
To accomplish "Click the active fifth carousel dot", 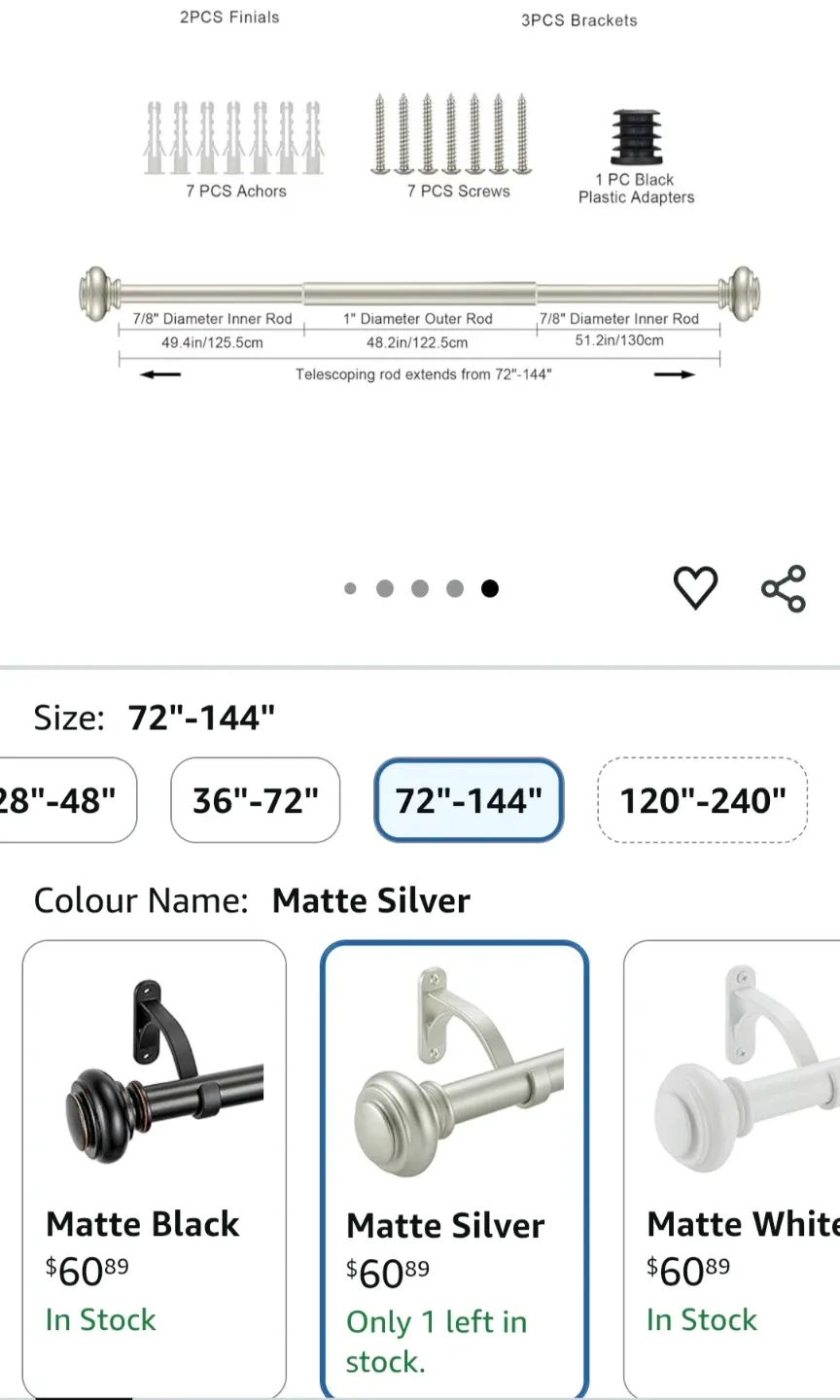I will (x=489, y=588).
